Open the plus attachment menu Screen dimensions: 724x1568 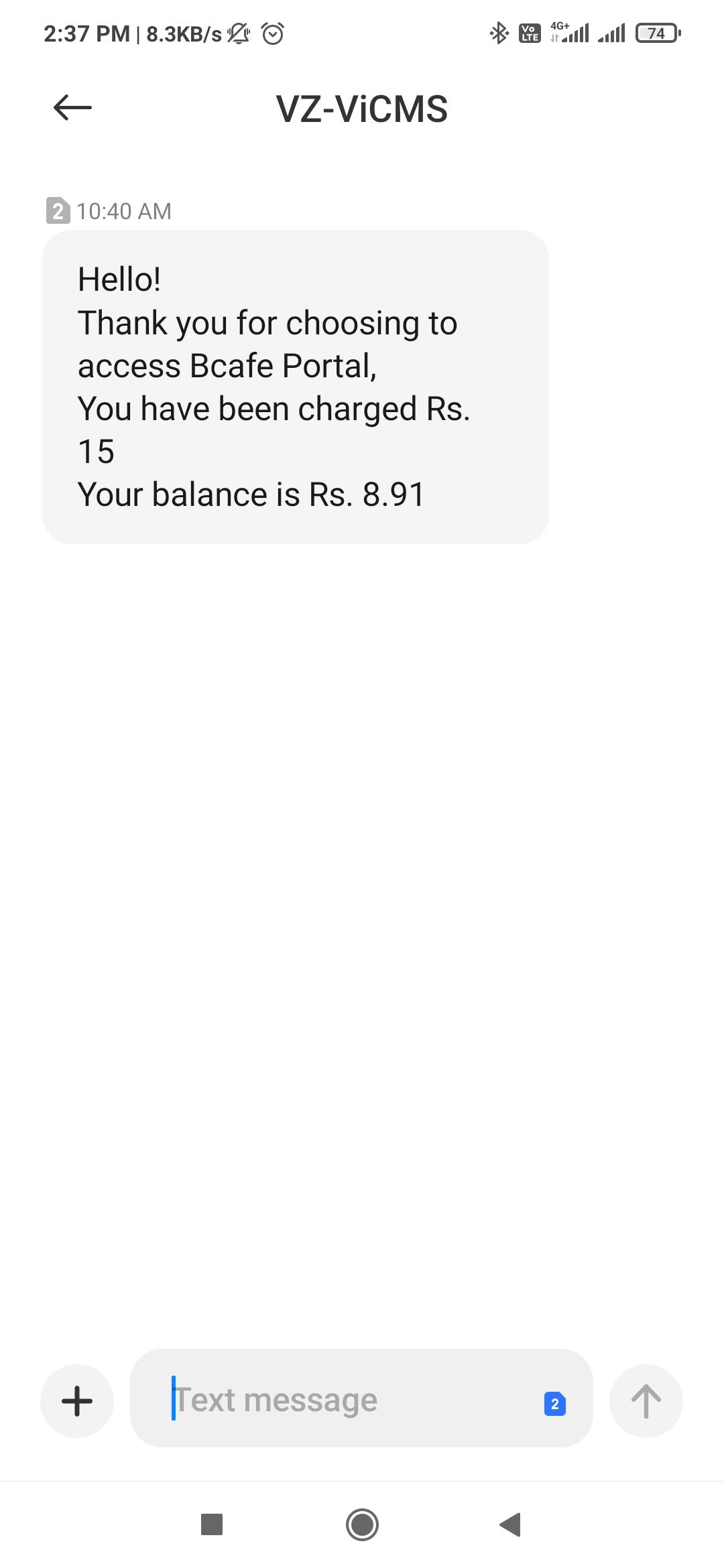pos(77,1400)
